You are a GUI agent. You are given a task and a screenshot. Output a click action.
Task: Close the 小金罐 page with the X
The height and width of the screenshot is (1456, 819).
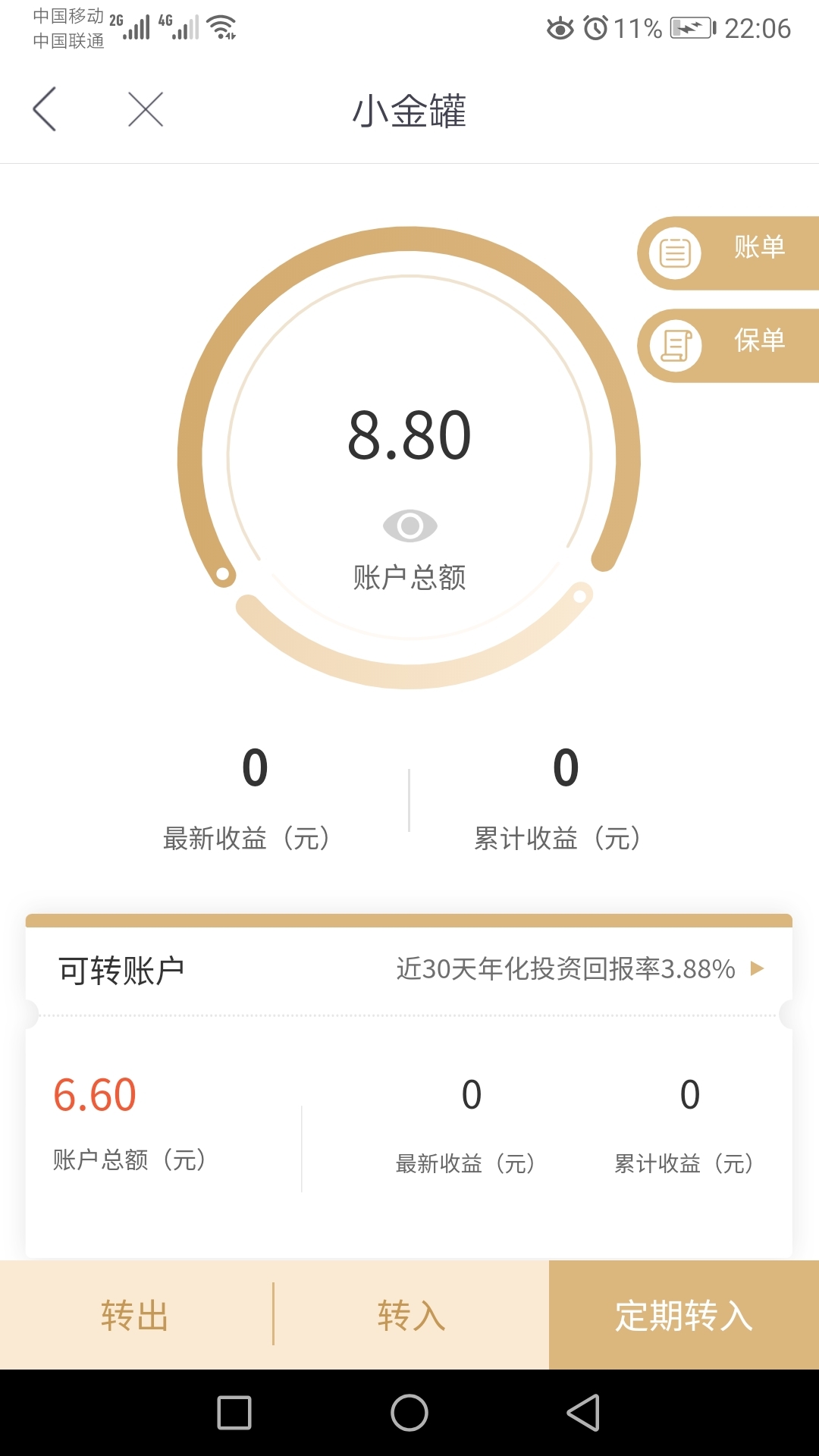tap(146, 109)
